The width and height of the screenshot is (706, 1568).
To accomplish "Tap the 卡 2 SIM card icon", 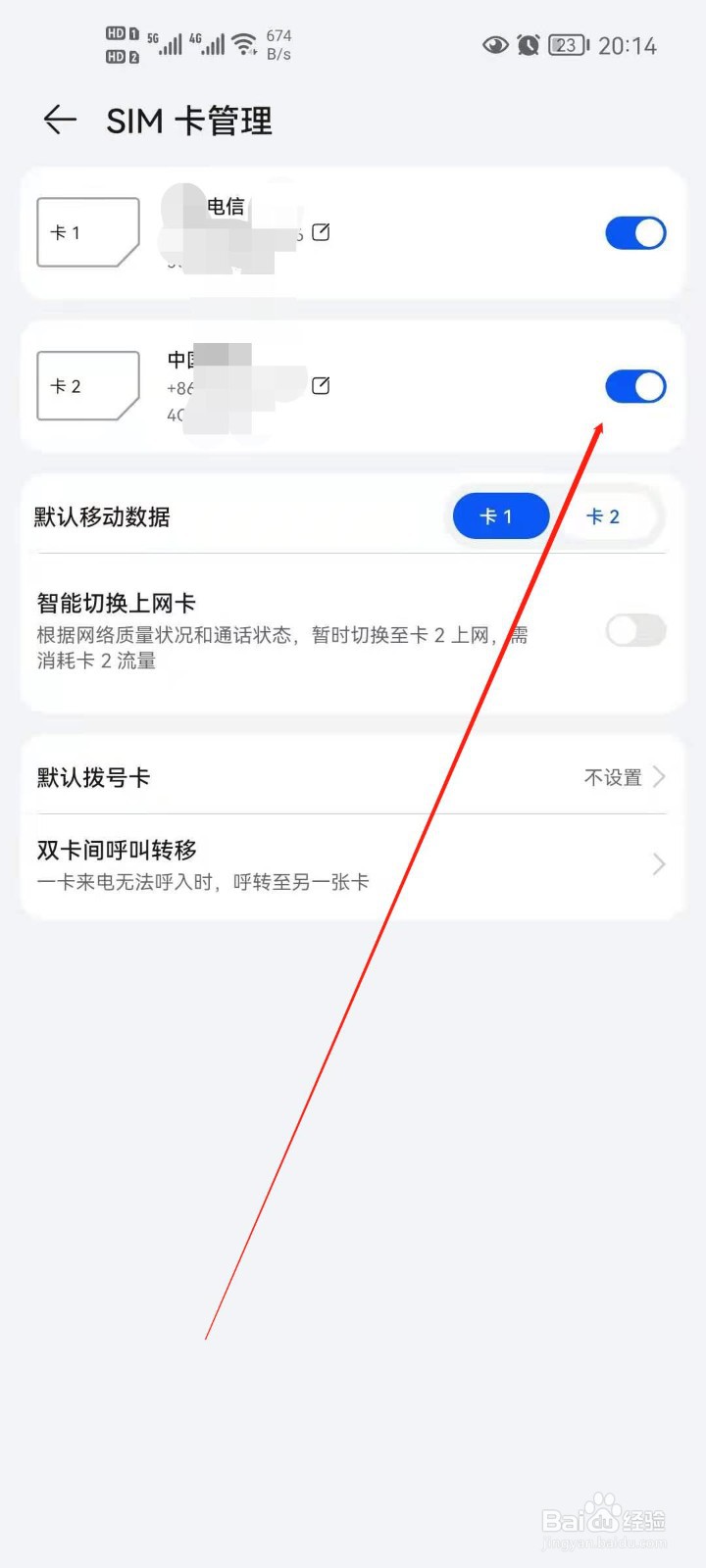I will (87, 385).
